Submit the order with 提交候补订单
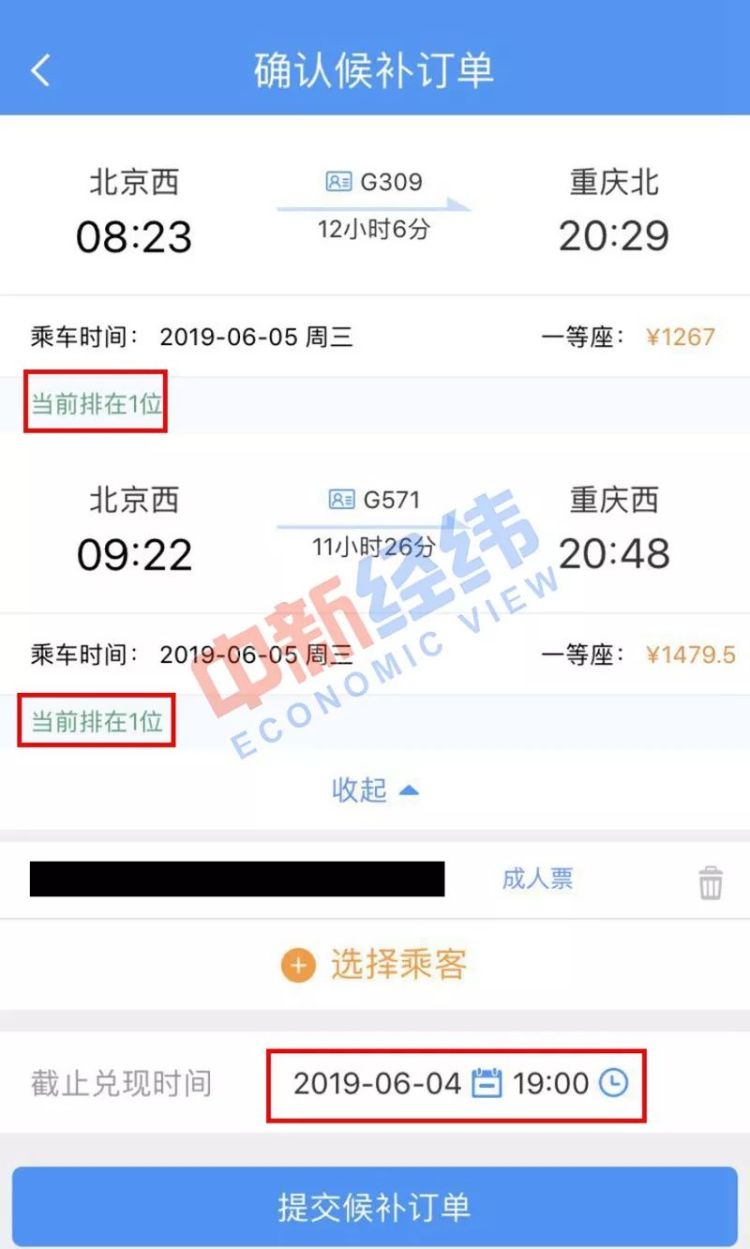Image resolution: width=750 pixels, height=1249 pixels. pos(375,1206)
